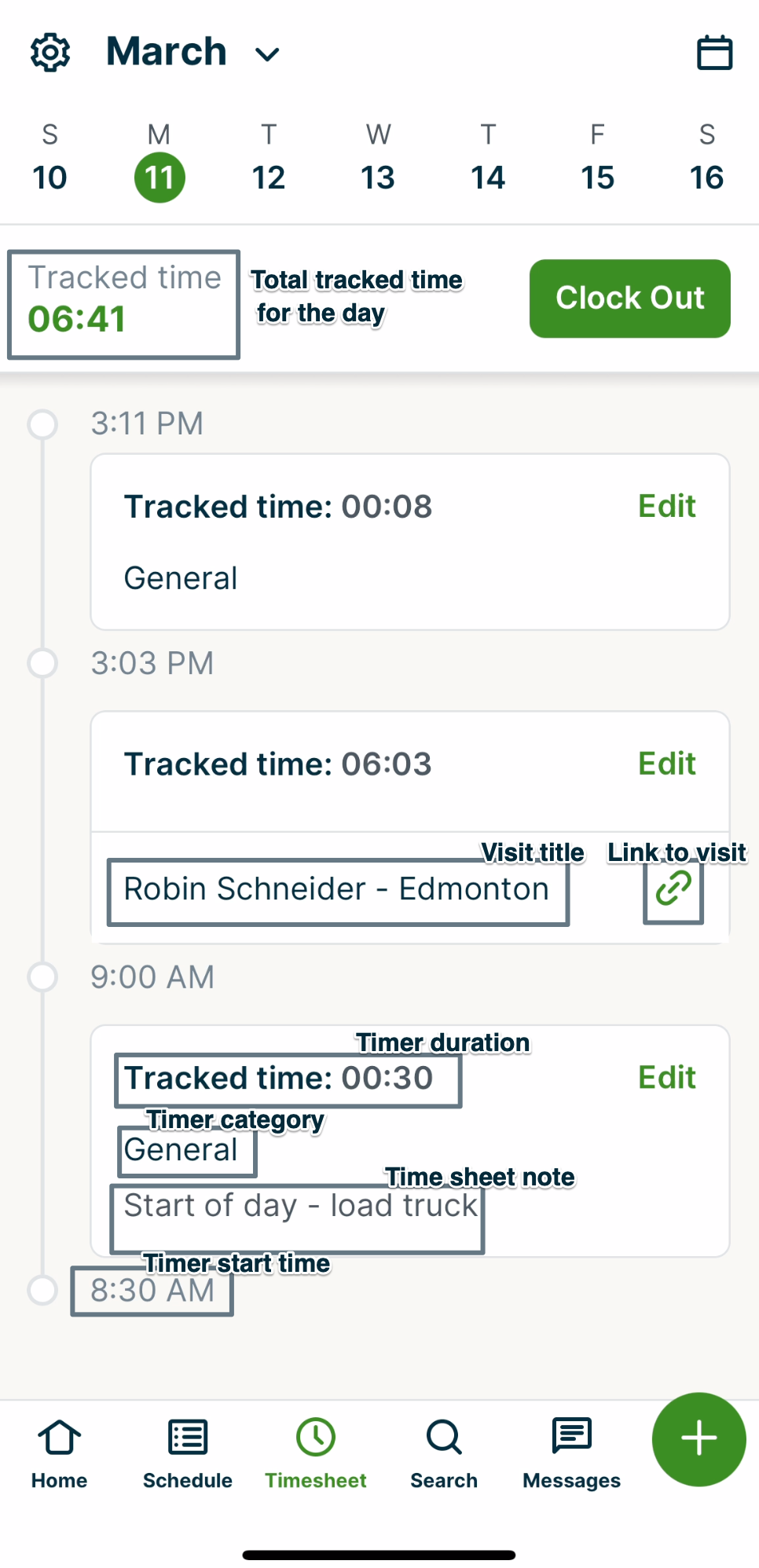Open the calendar picker icon

(x=713, y=51)
